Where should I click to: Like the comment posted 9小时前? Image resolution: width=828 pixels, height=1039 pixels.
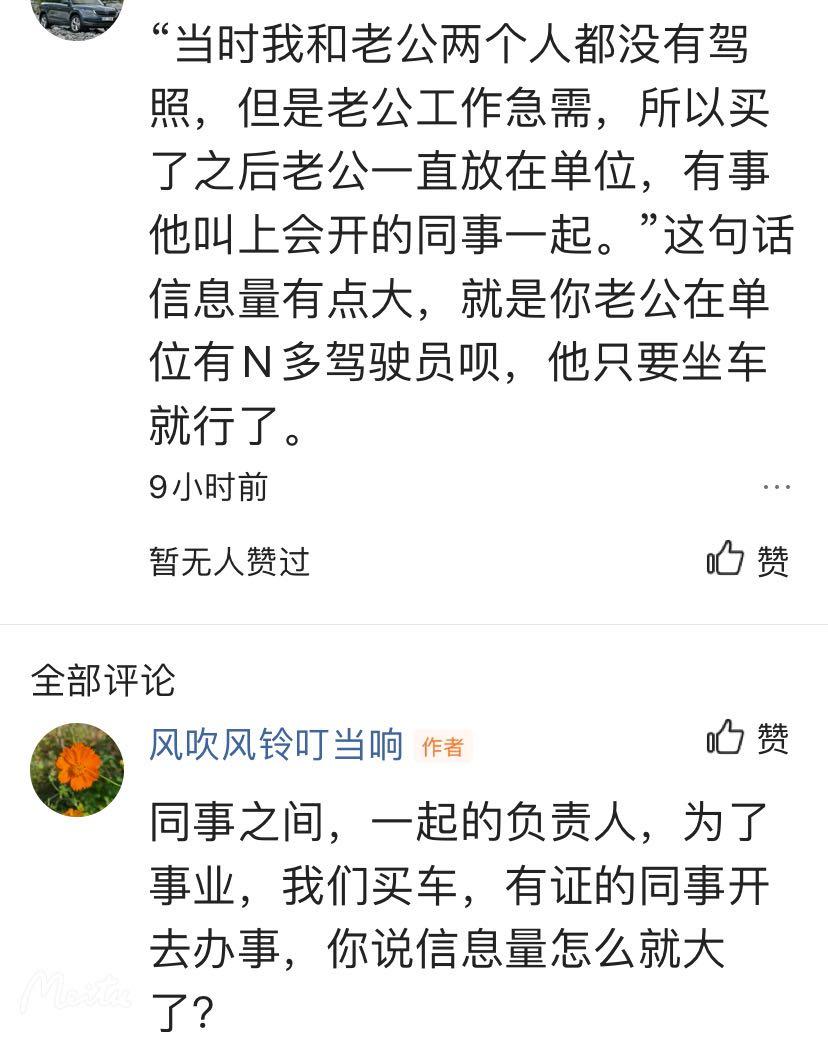[747, 559]
